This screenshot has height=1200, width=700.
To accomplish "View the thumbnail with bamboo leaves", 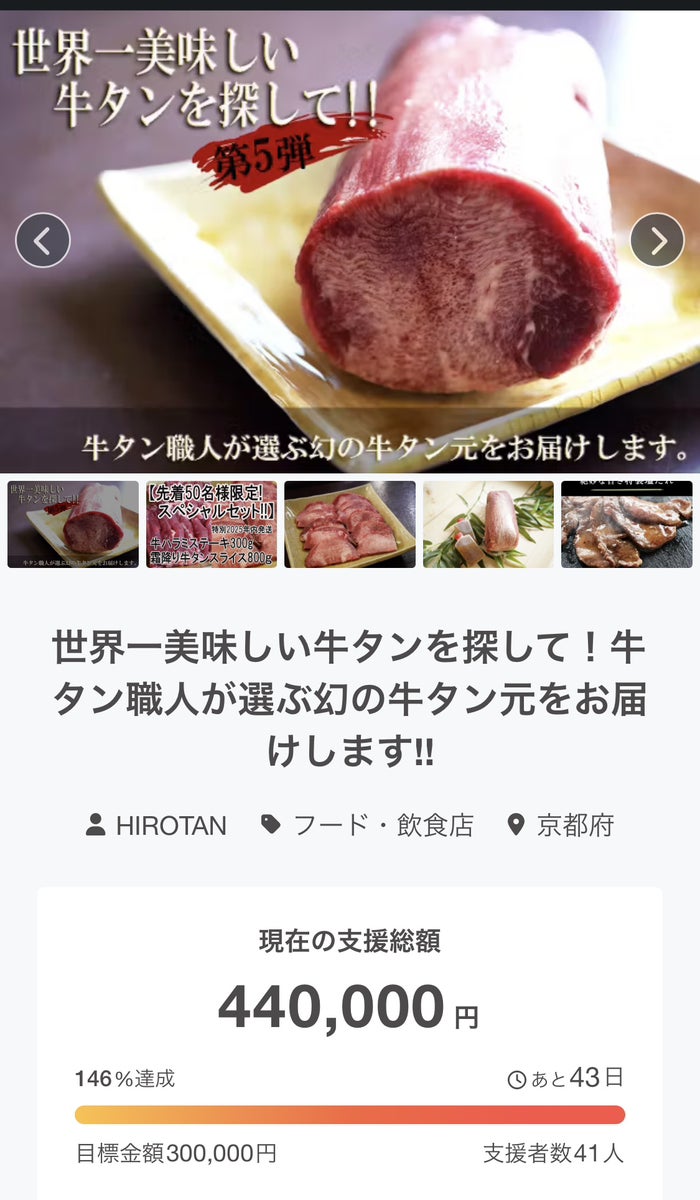I will [488, 524].
